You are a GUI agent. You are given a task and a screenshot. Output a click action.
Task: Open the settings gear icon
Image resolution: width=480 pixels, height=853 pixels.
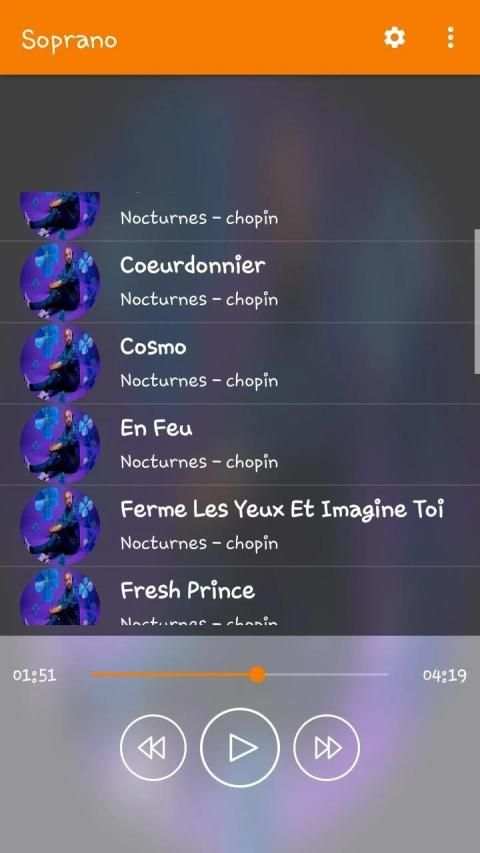point(395,38)
